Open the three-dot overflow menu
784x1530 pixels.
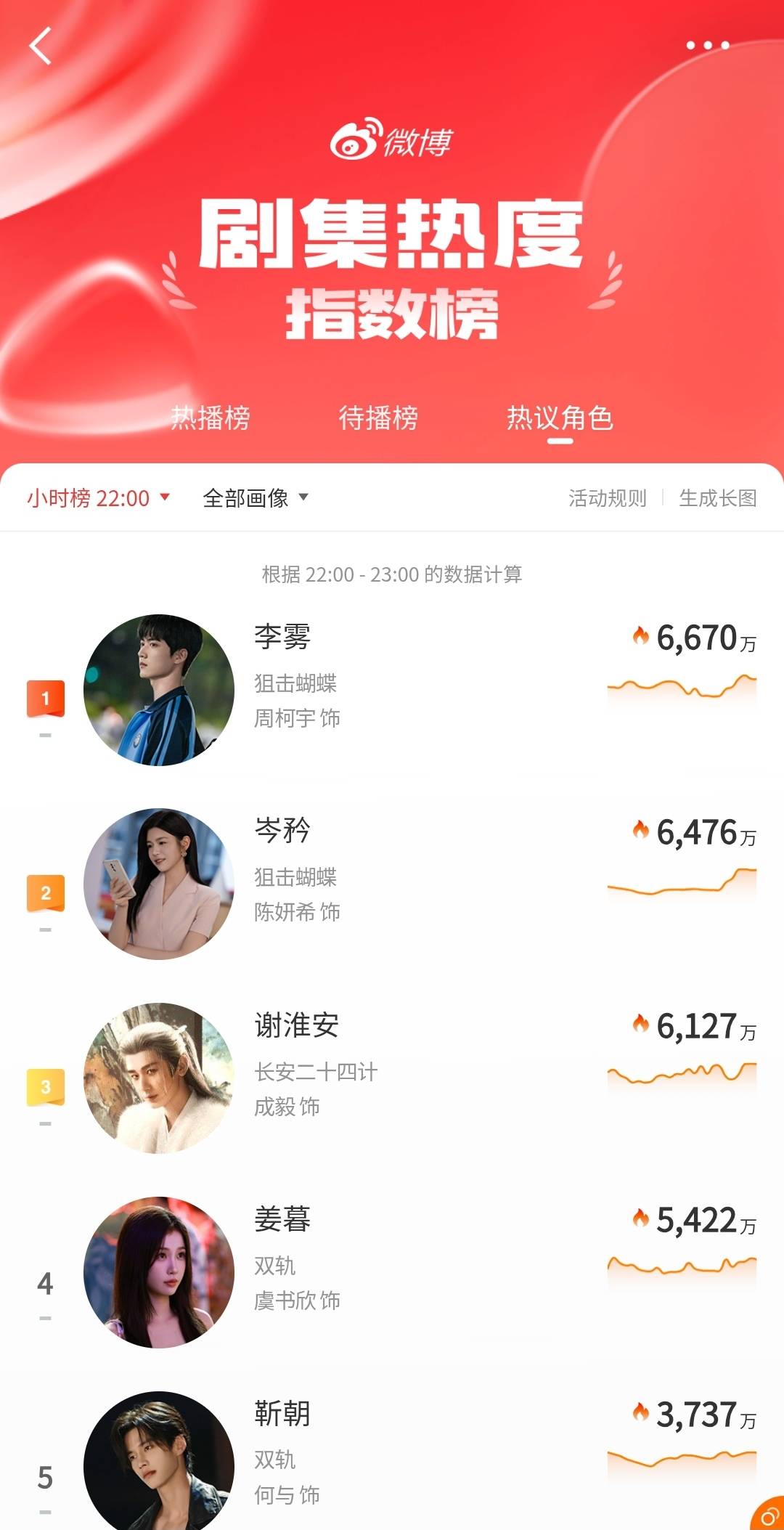[707, 46]
